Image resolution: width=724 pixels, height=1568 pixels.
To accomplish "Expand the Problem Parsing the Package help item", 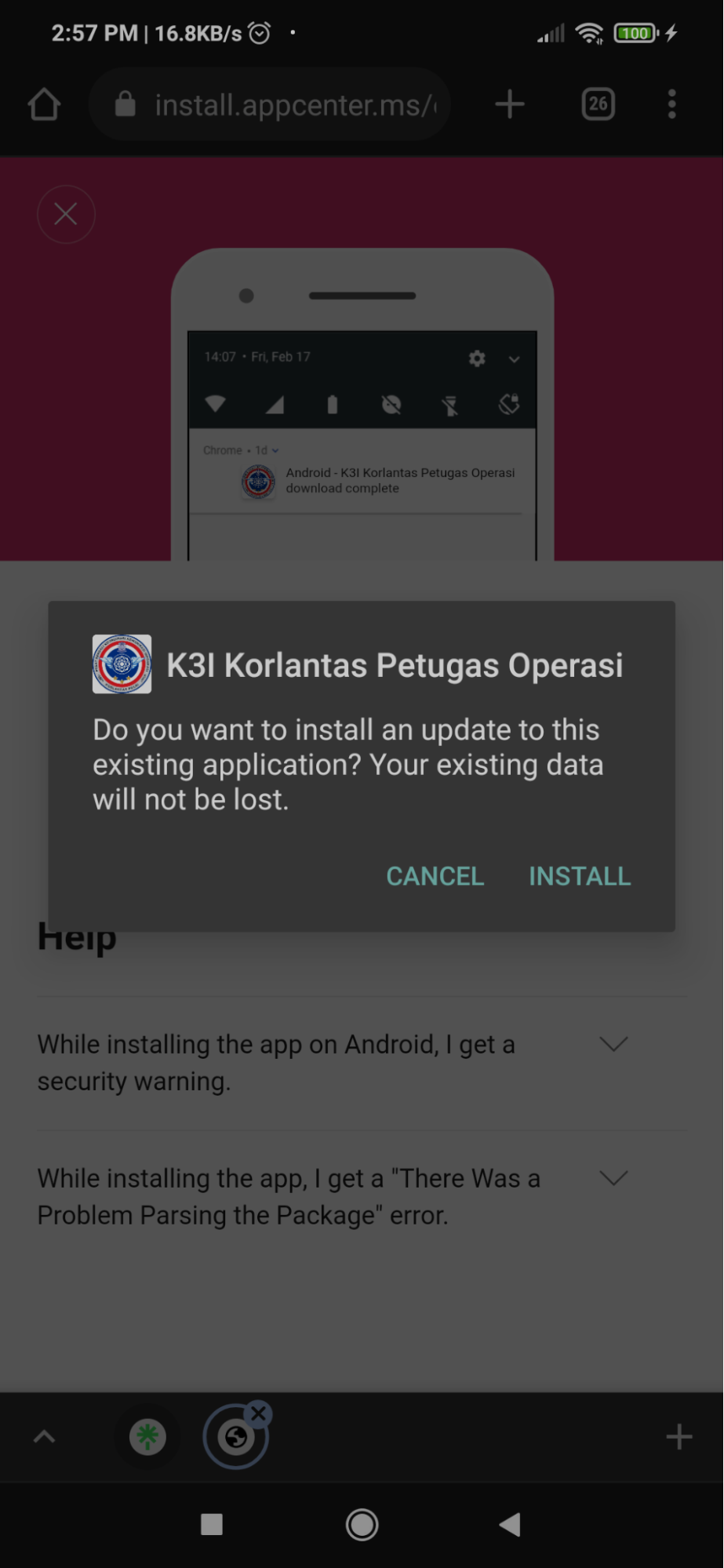I will pyautogui.click(x=613, y=1178).
